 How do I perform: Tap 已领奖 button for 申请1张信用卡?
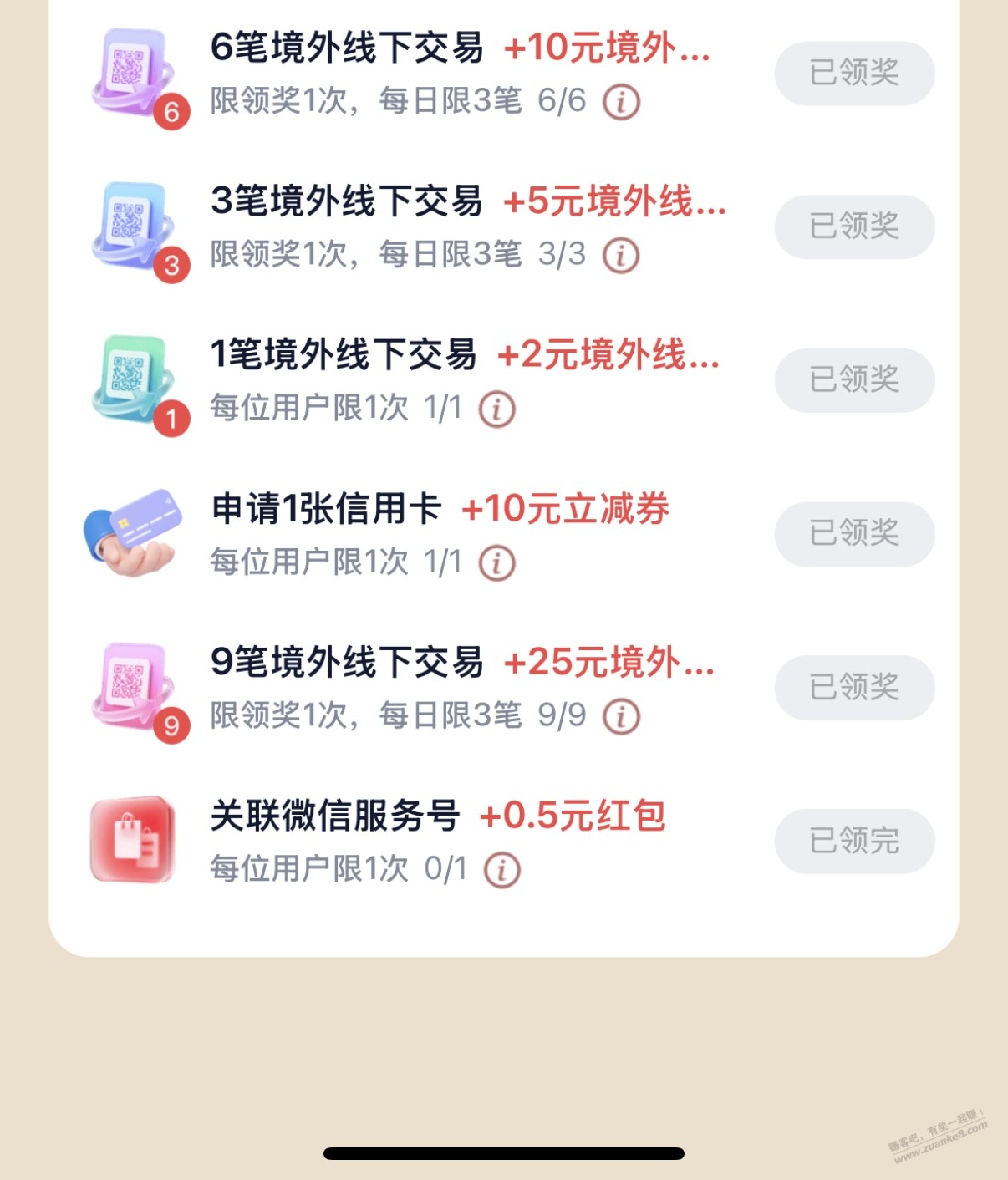(853, 534)
